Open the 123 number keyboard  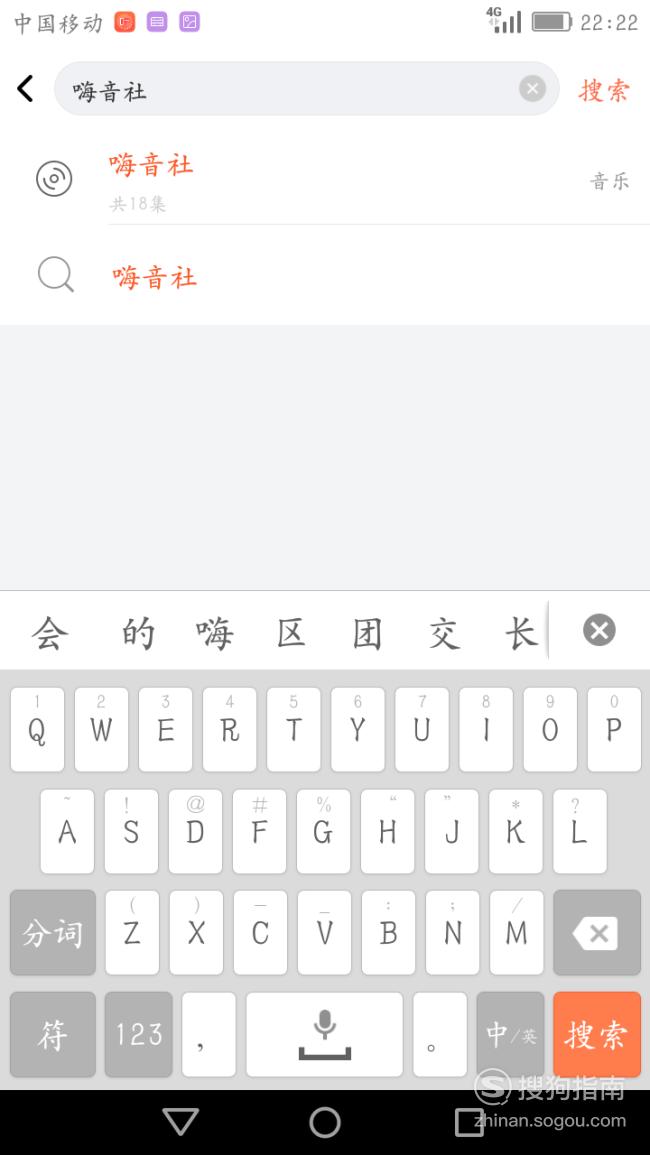click(x=139, y=1034)
